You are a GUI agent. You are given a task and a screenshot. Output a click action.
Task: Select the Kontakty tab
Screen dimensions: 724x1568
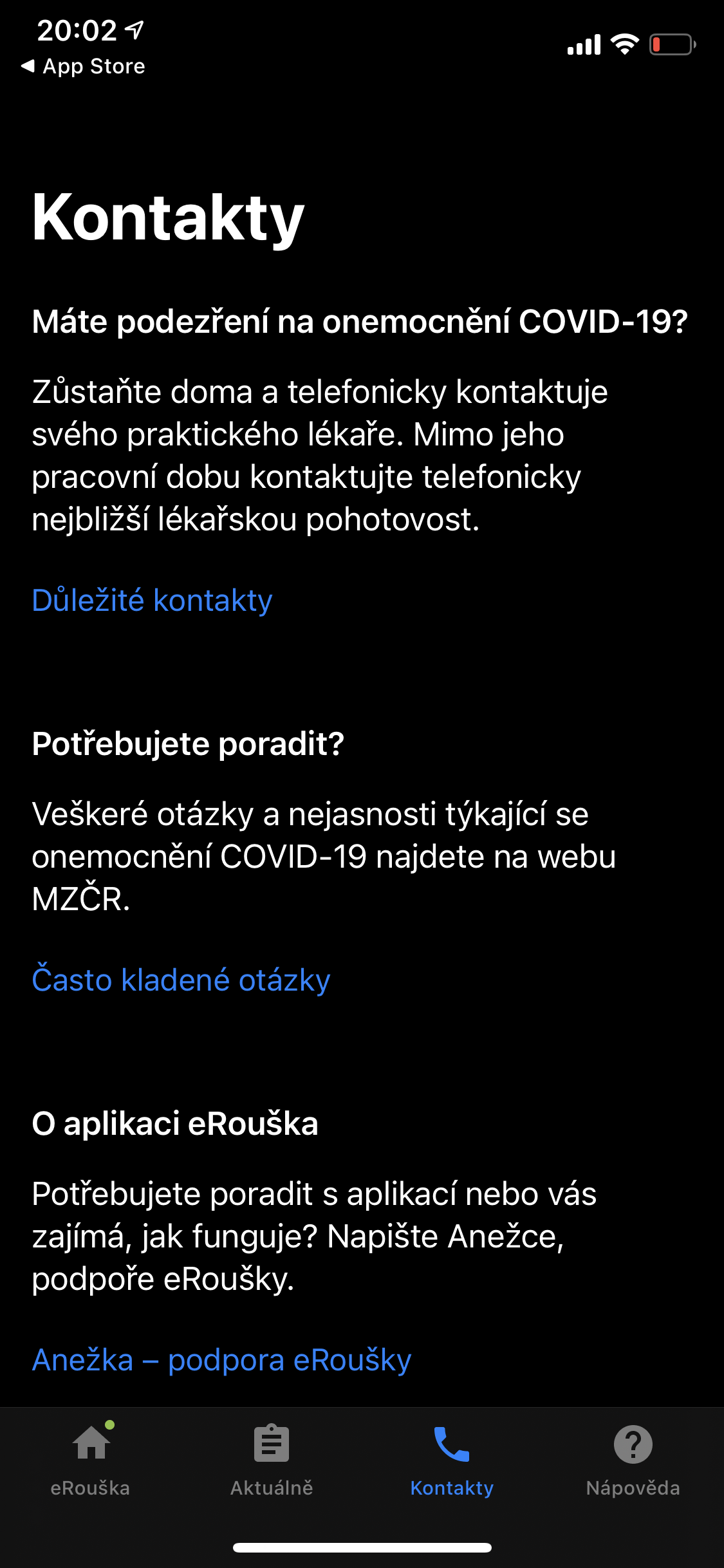pos(452,1459)
